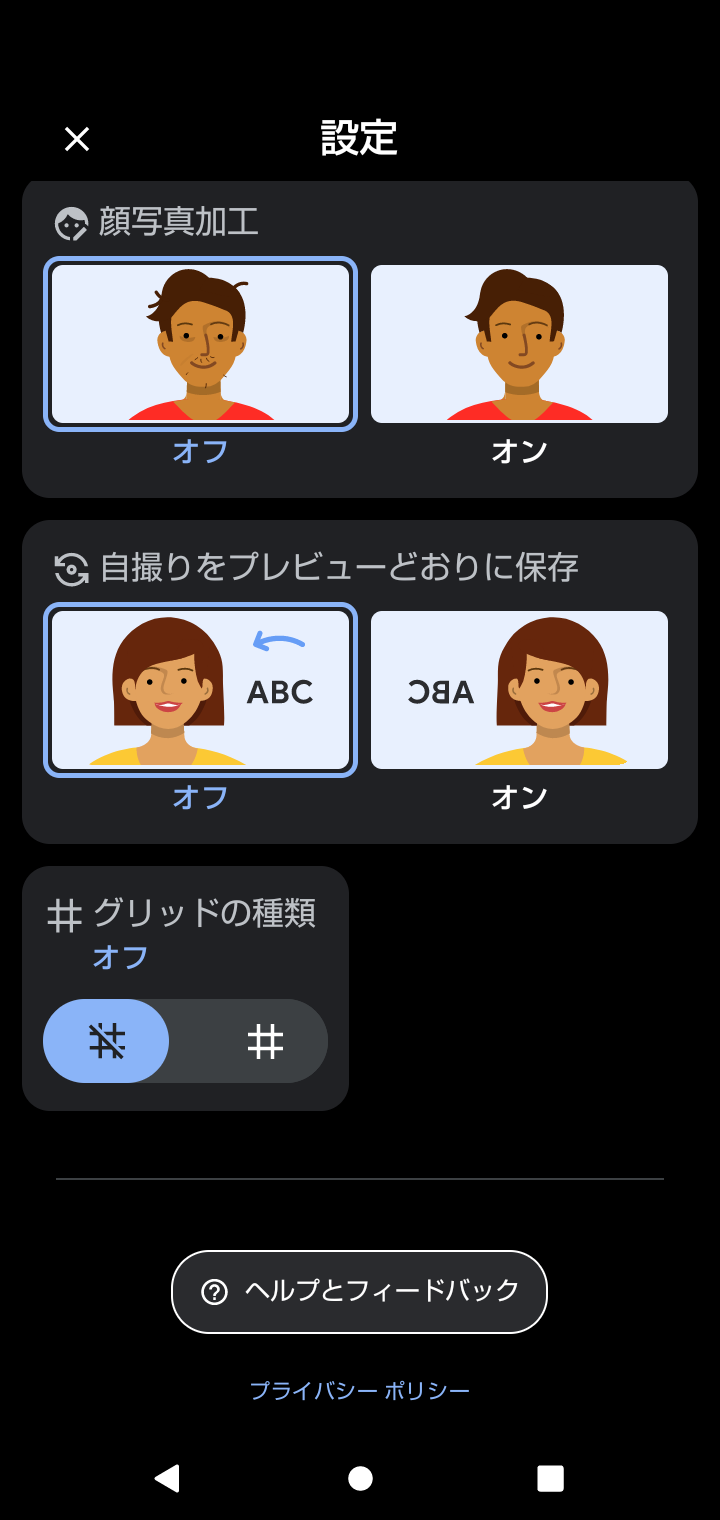The image size is (720, 1520).
Task: Set グリッドの種類 to grid off
Action: pyautogui.click(x=107, y=1041)
